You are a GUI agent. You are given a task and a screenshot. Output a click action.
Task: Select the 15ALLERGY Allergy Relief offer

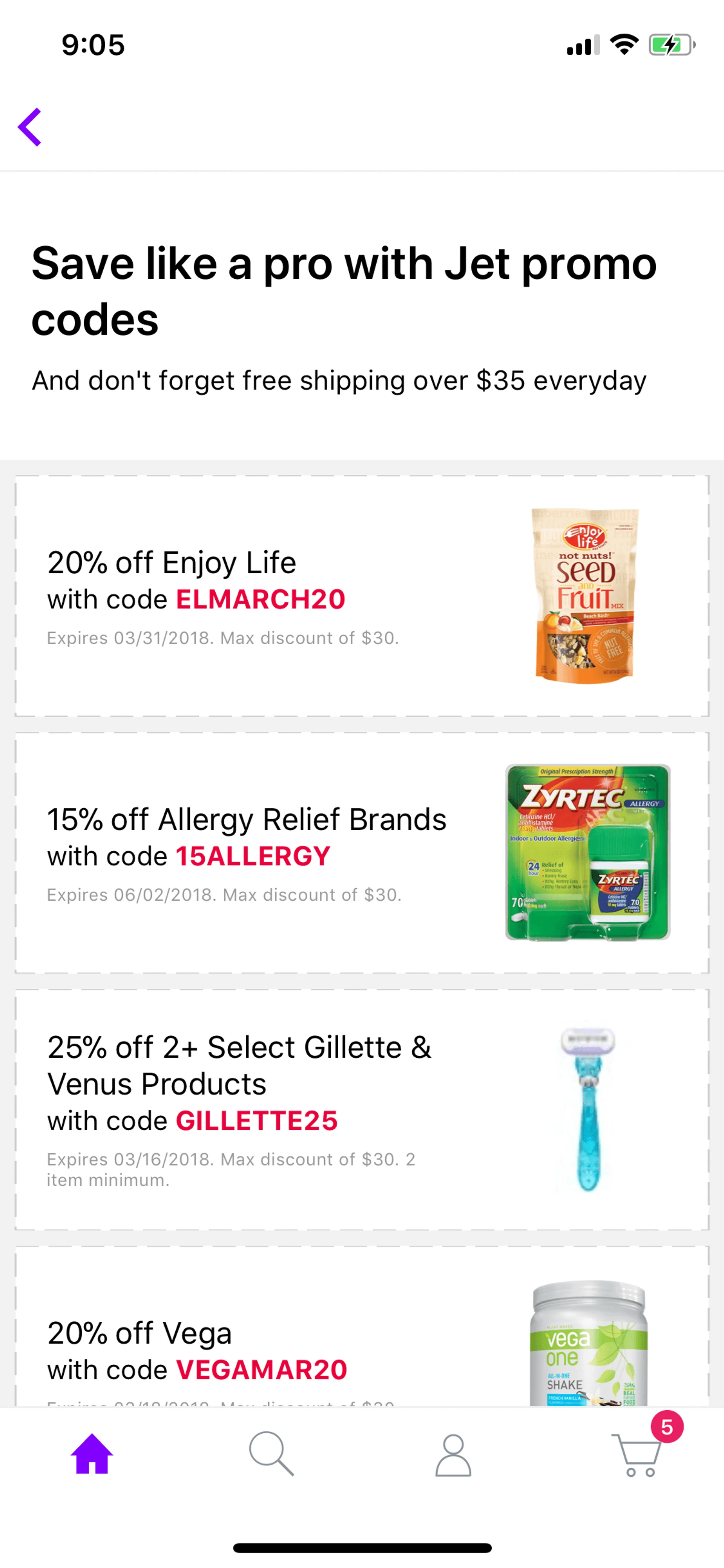(x=361, y=852)
